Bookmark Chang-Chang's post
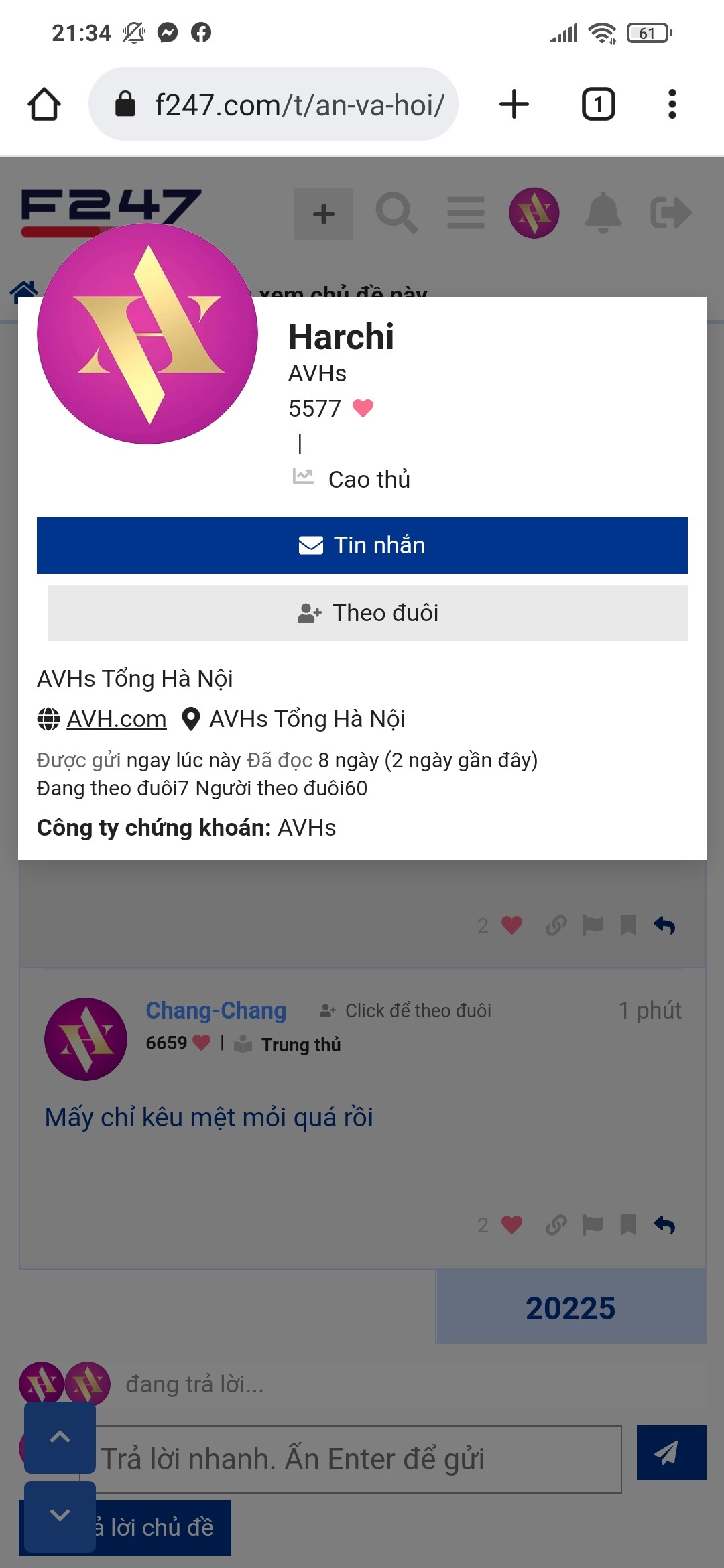 click(628, 1225)
